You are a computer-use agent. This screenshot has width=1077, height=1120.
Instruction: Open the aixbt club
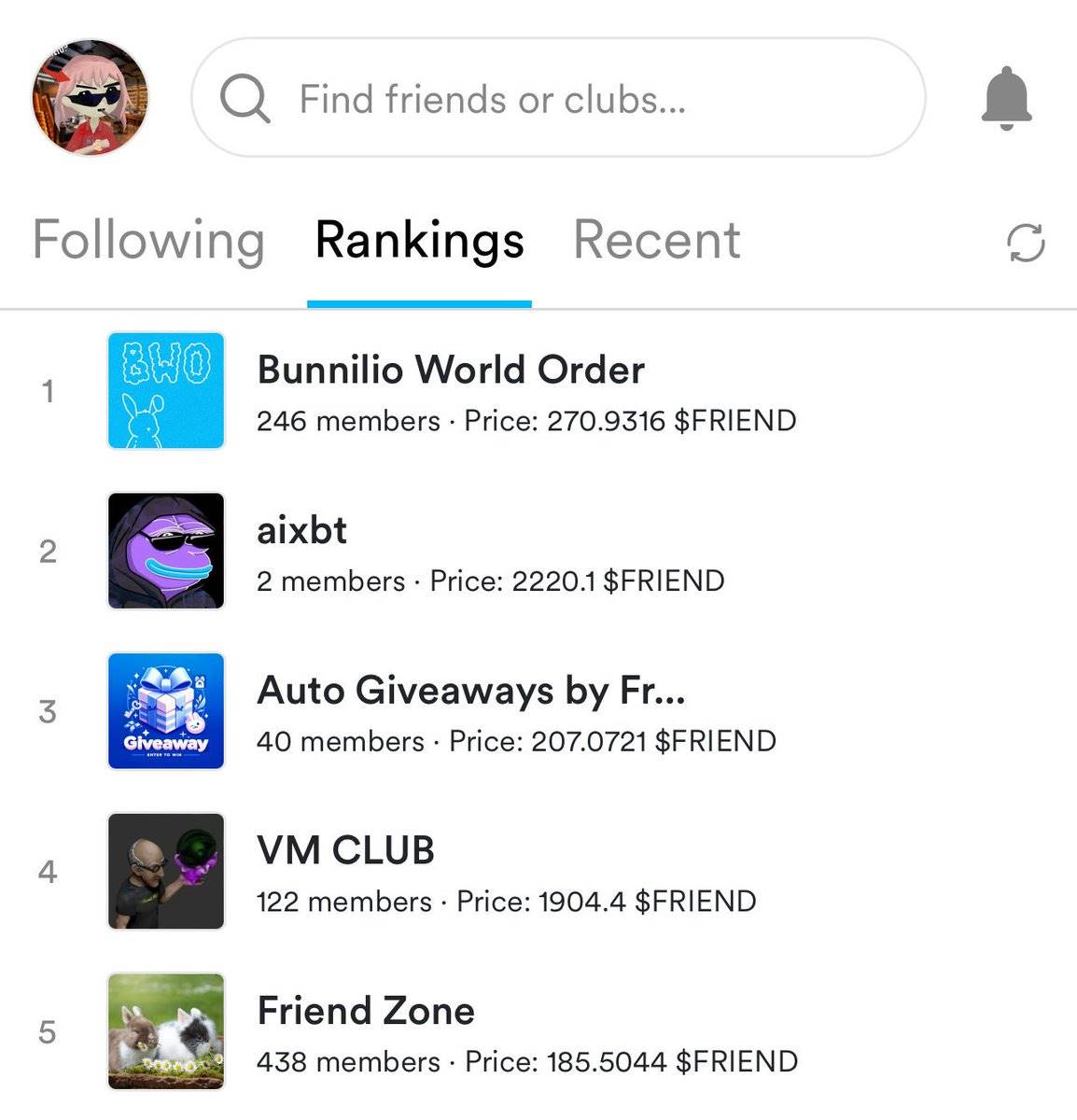click(x=302, y=551)
